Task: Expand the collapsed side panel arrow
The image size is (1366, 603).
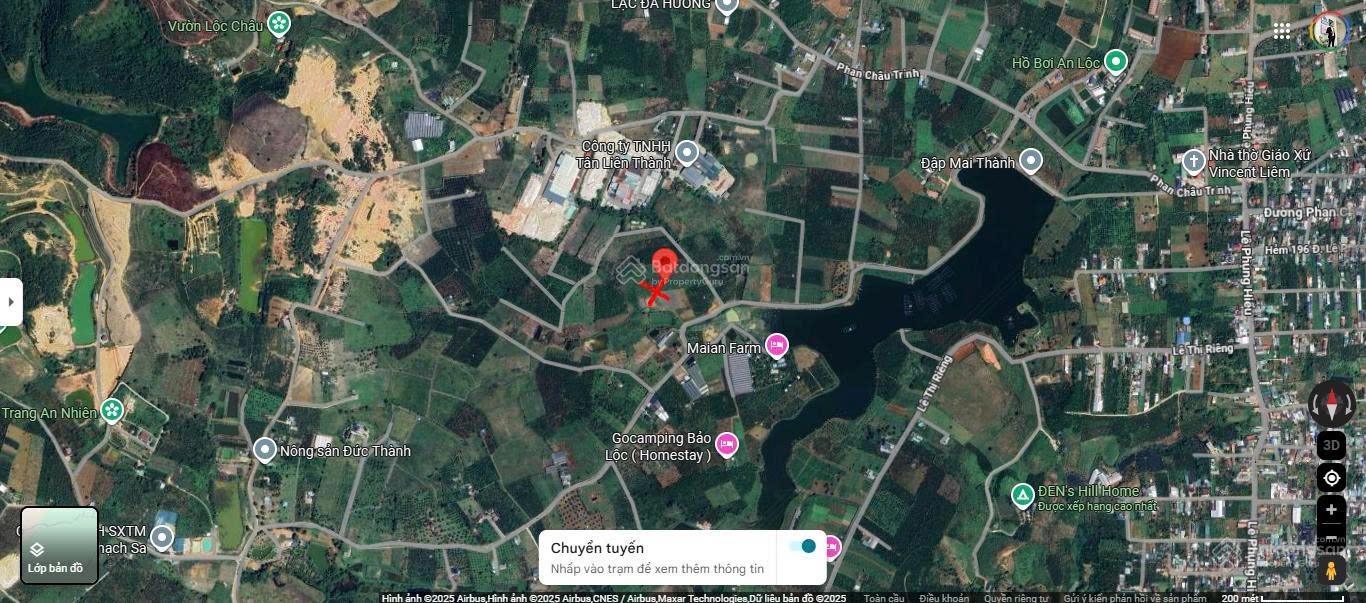Action: 10,301
